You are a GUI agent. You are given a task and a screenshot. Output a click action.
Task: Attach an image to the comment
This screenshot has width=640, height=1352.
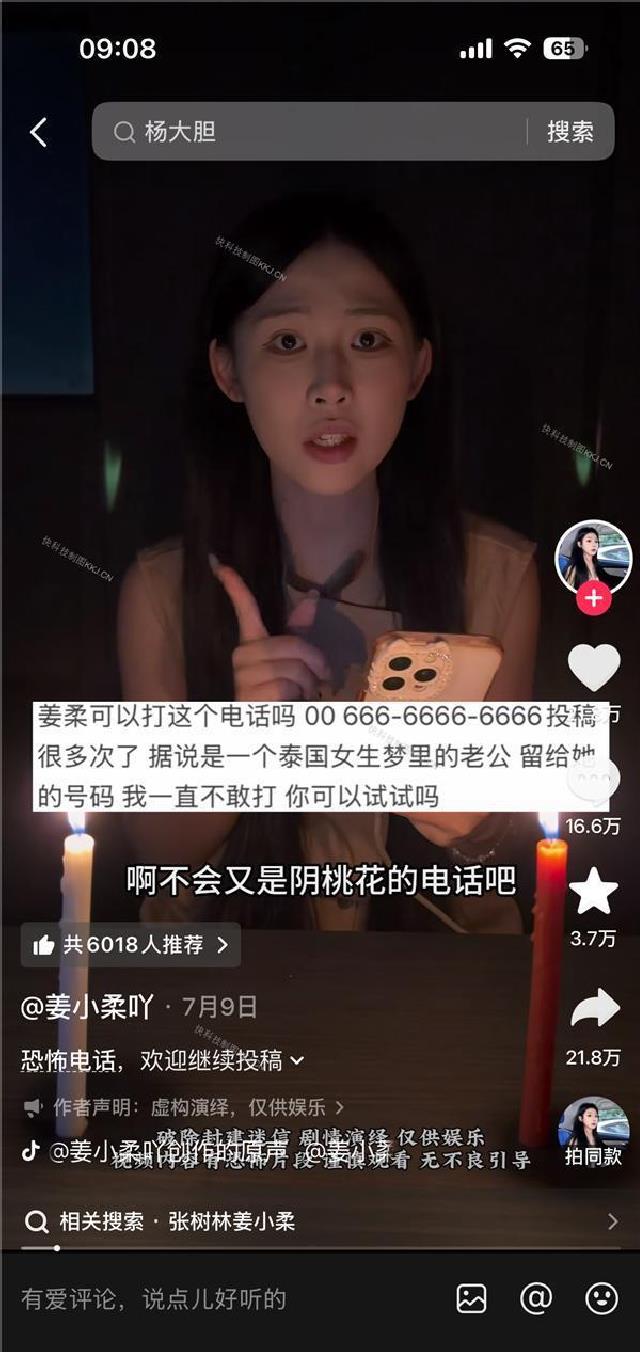pos(472,1299)
